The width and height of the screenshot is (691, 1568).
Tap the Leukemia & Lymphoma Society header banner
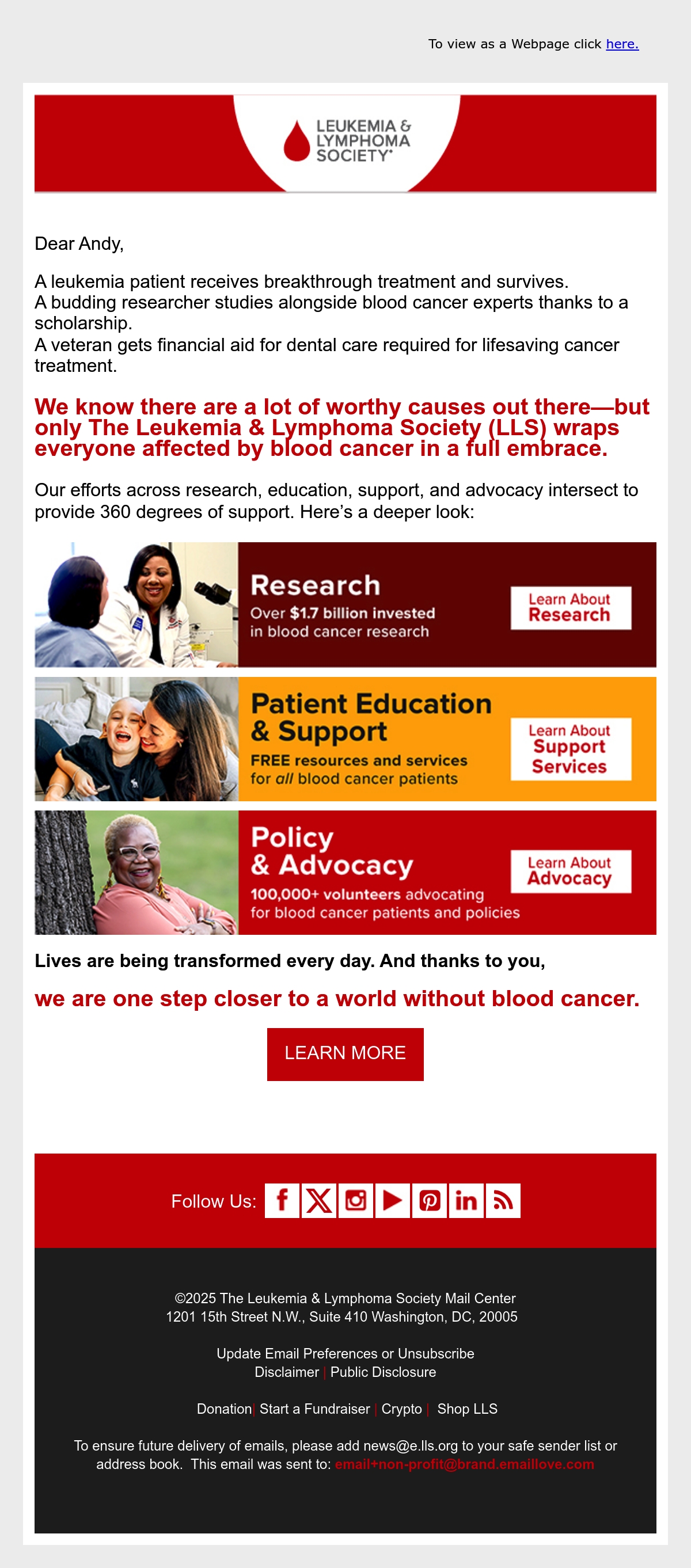pos(345,144)
